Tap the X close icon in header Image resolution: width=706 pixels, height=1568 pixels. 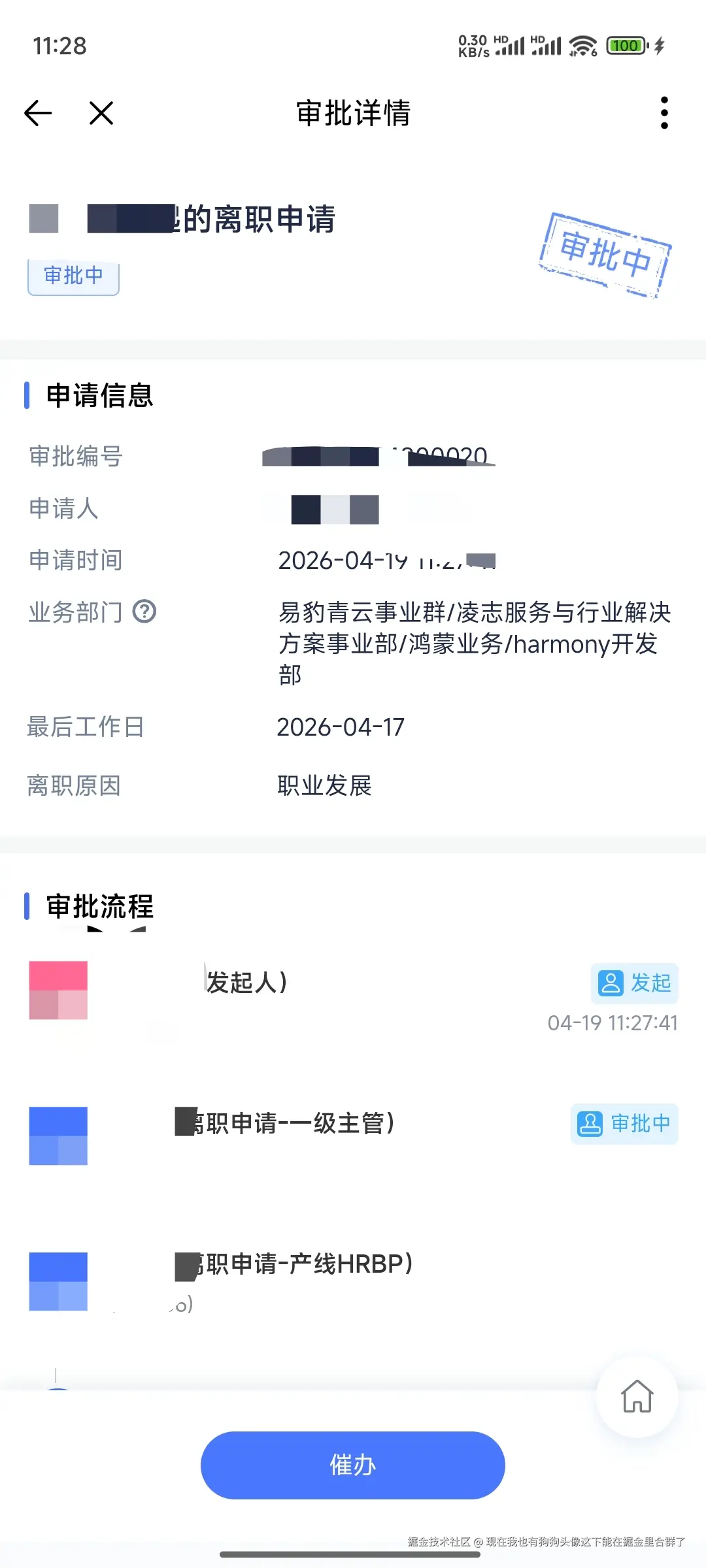[101, 112]
